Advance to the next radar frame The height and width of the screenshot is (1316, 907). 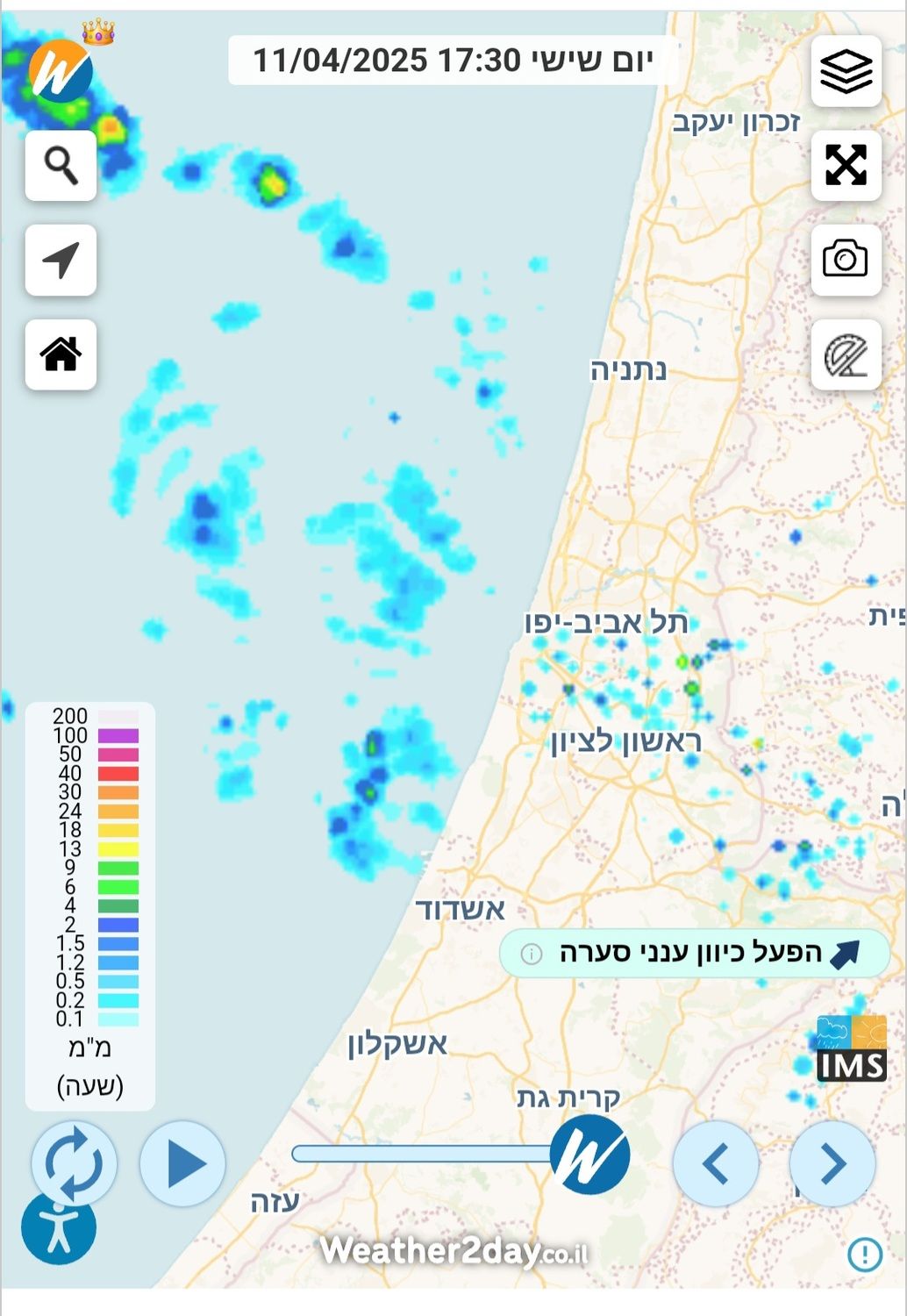(x=832, y=1163)
